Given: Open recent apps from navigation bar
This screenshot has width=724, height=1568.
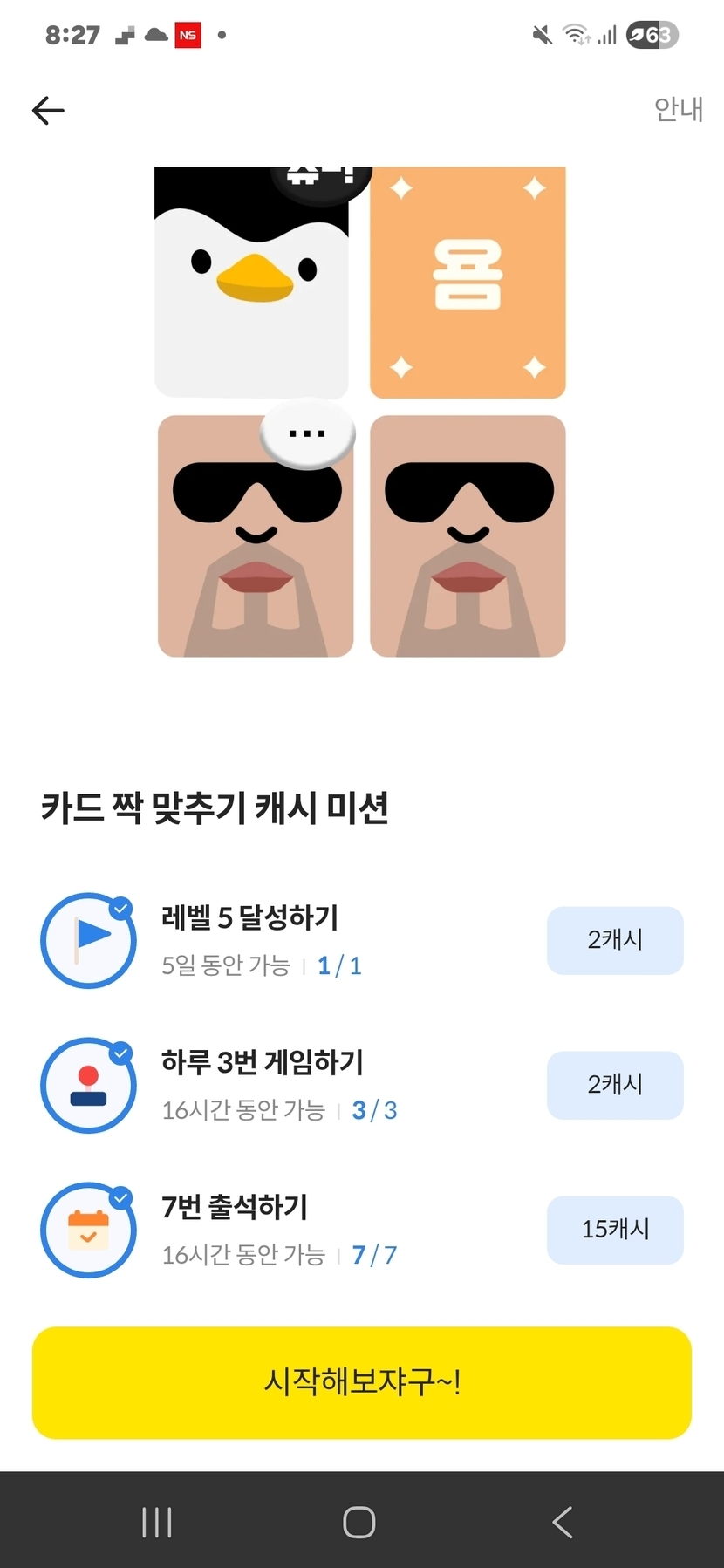Looking at the screenshot, I should [x=157, y=1523].
